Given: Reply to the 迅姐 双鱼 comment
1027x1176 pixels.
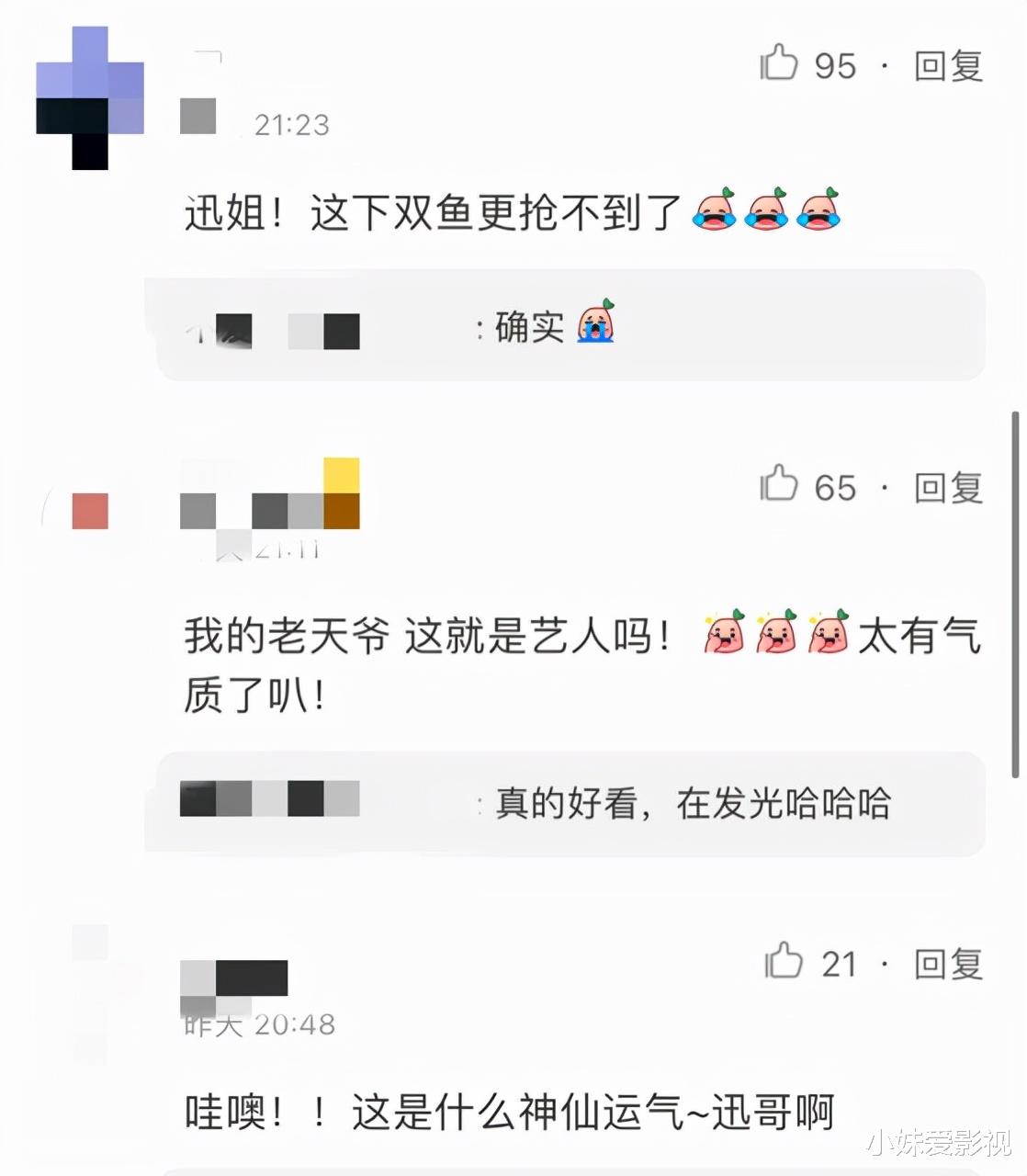Looking at the screenshot, I should pos(948,66).
